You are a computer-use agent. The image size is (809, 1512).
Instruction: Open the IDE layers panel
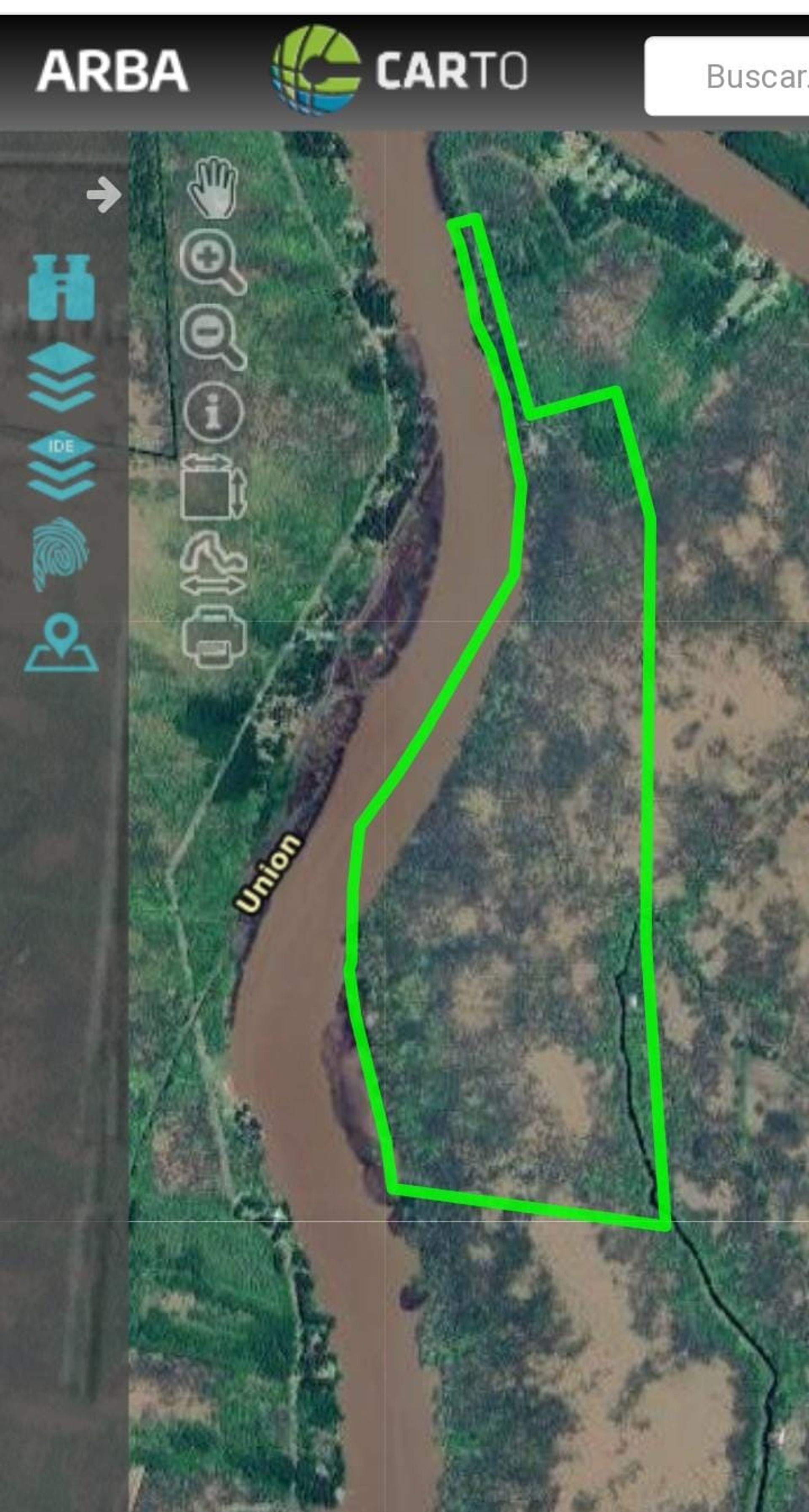tap(62, 465)
